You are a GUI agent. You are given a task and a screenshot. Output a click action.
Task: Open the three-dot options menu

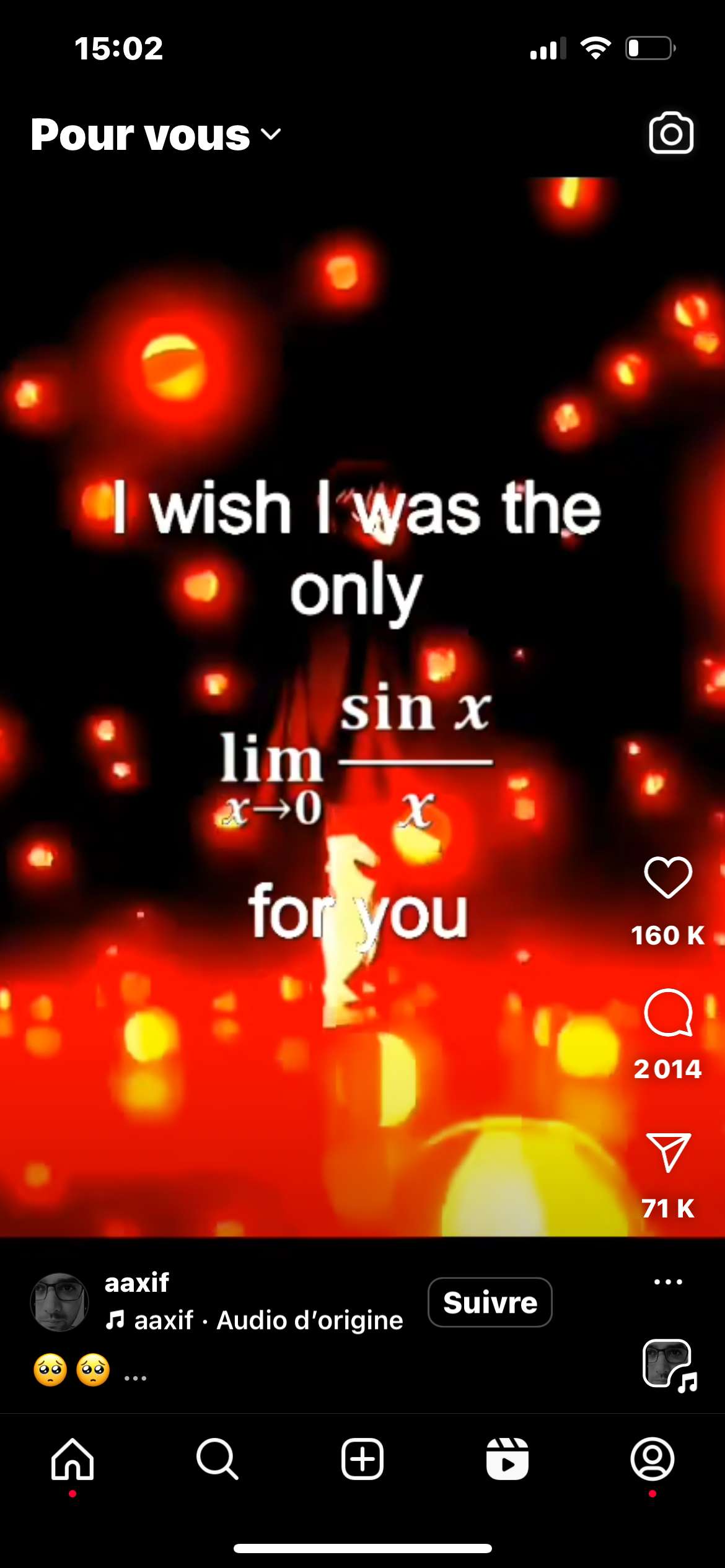(668, 1281)
